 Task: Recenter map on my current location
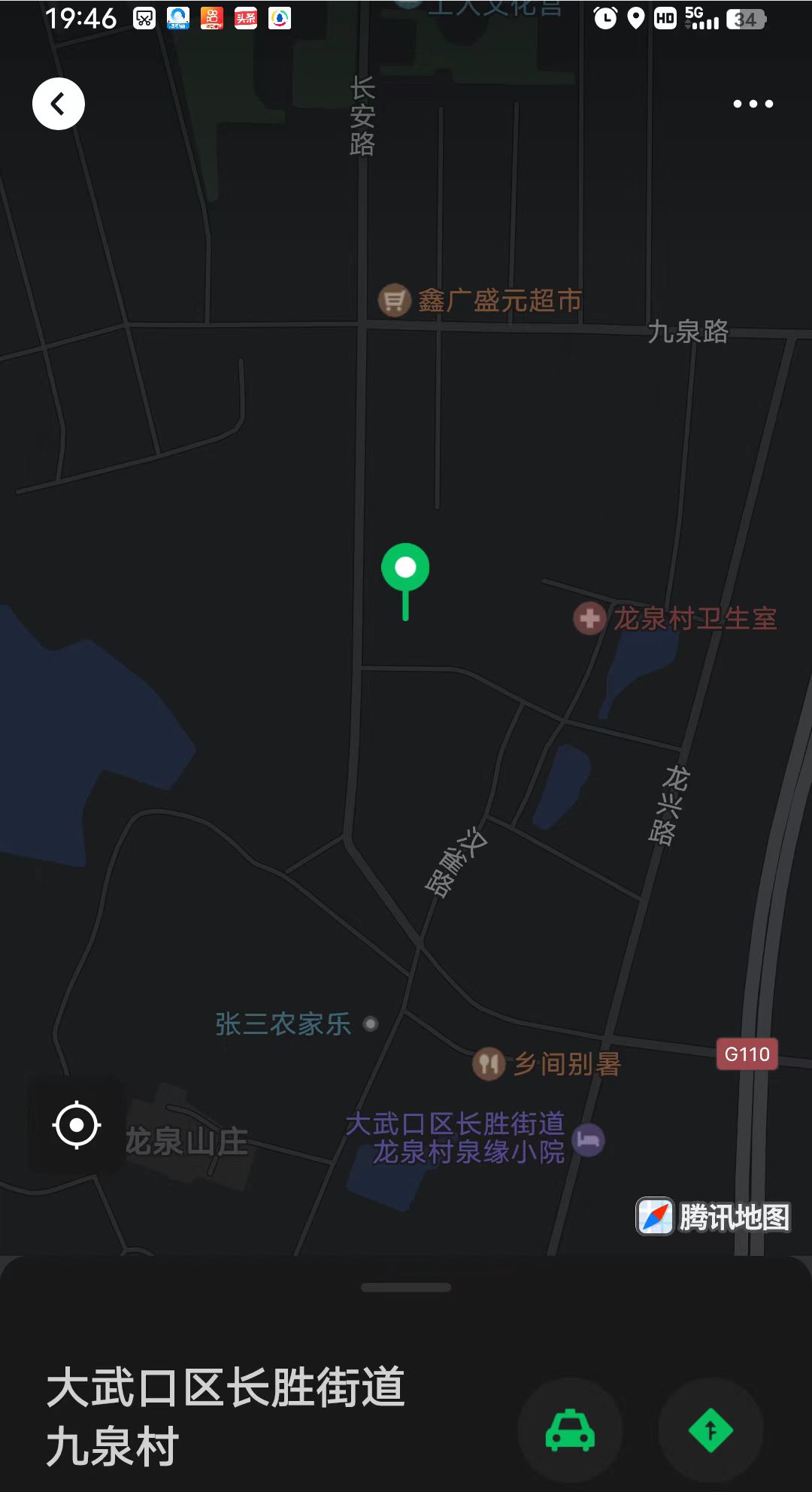(77, 1126)
